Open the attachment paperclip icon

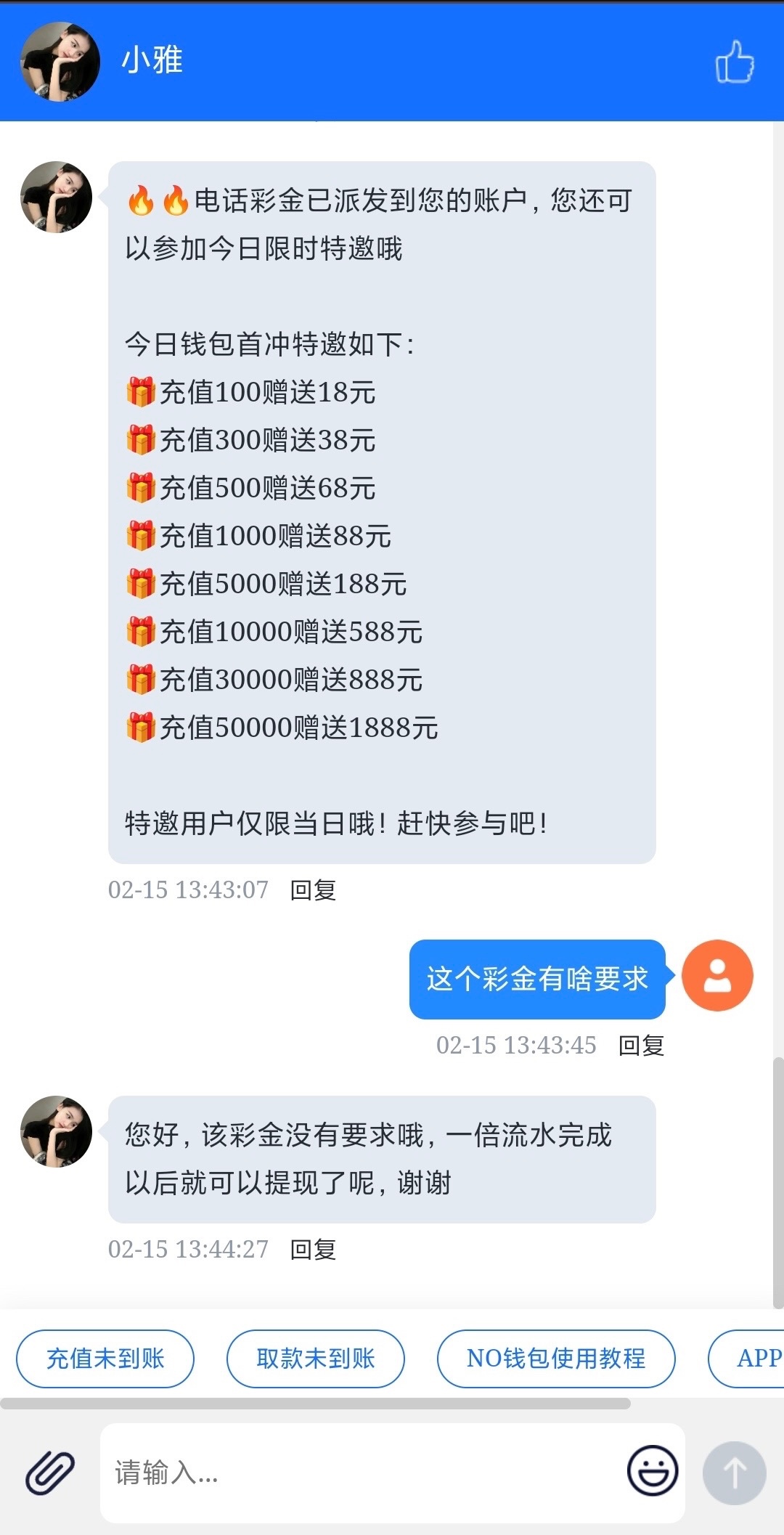[50, 1473]
